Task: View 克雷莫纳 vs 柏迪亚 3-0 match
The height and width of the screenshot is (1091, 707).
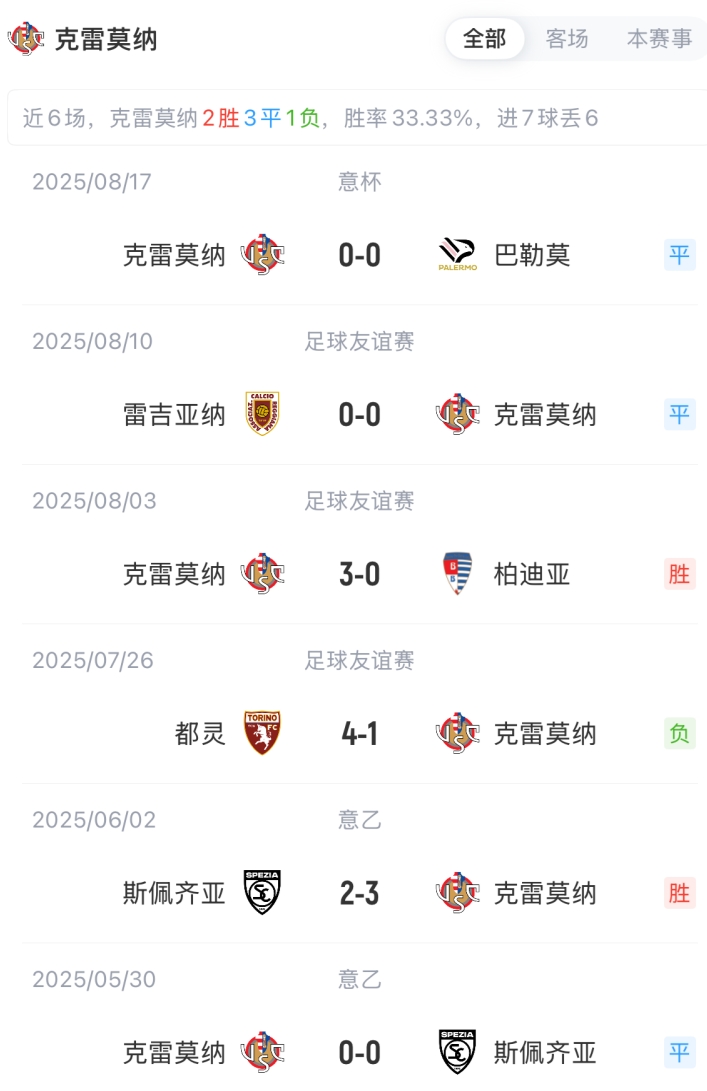Action: (359, 574)
